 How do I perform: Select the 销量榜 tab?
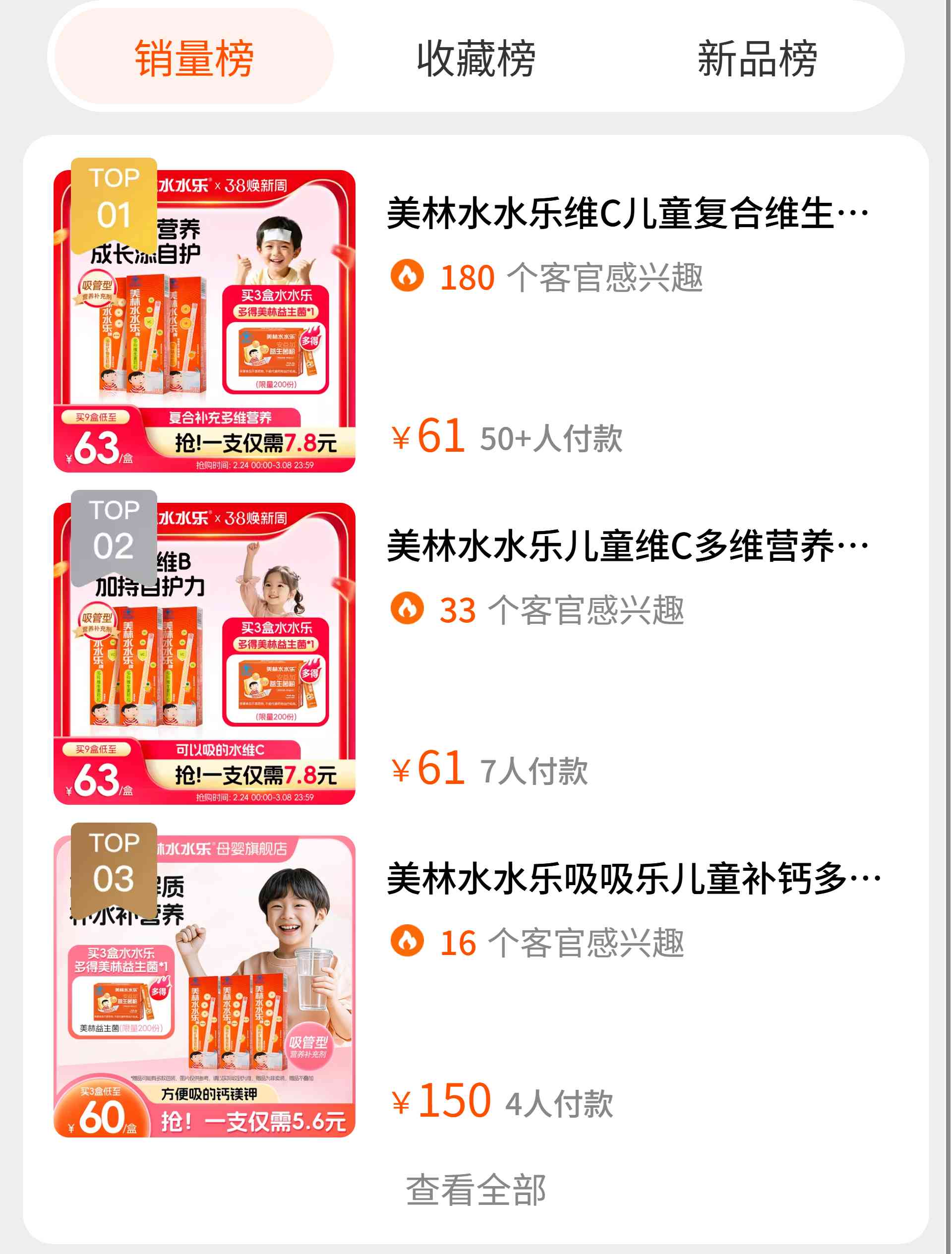(193, 58)
